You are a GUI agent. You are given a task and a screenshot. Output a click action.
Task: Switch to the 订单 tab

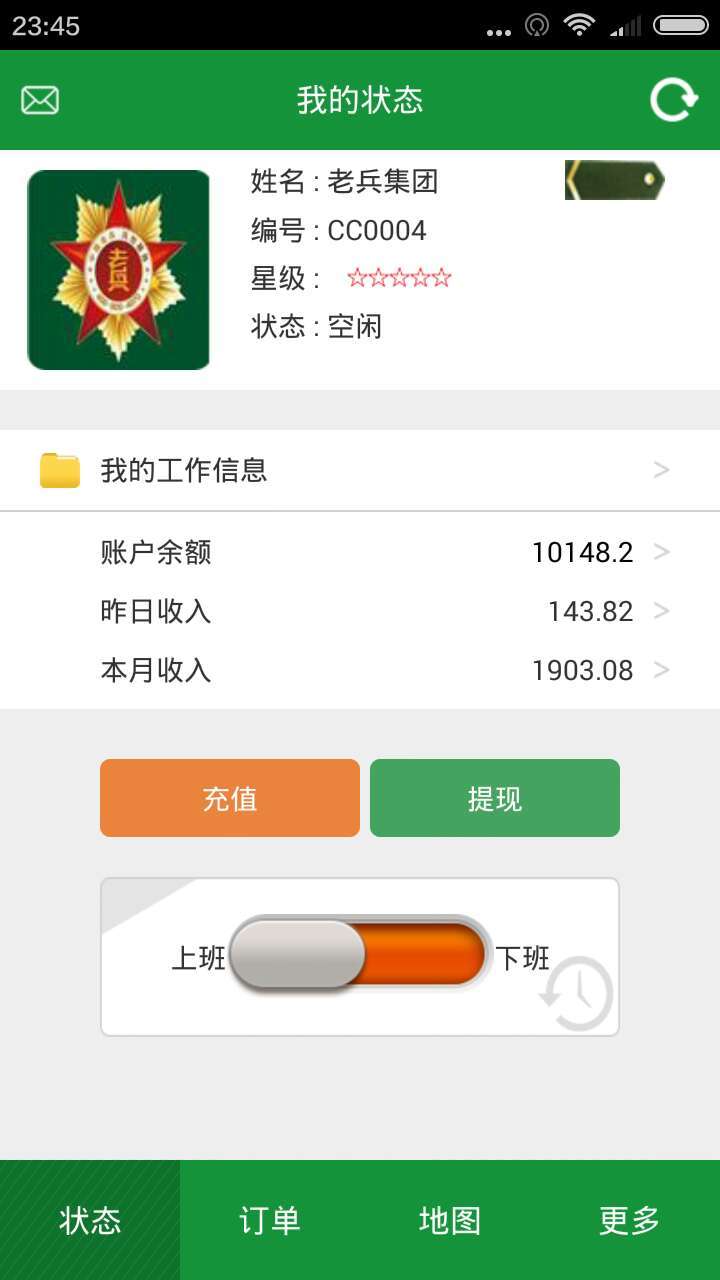[x=270, y=1220]
